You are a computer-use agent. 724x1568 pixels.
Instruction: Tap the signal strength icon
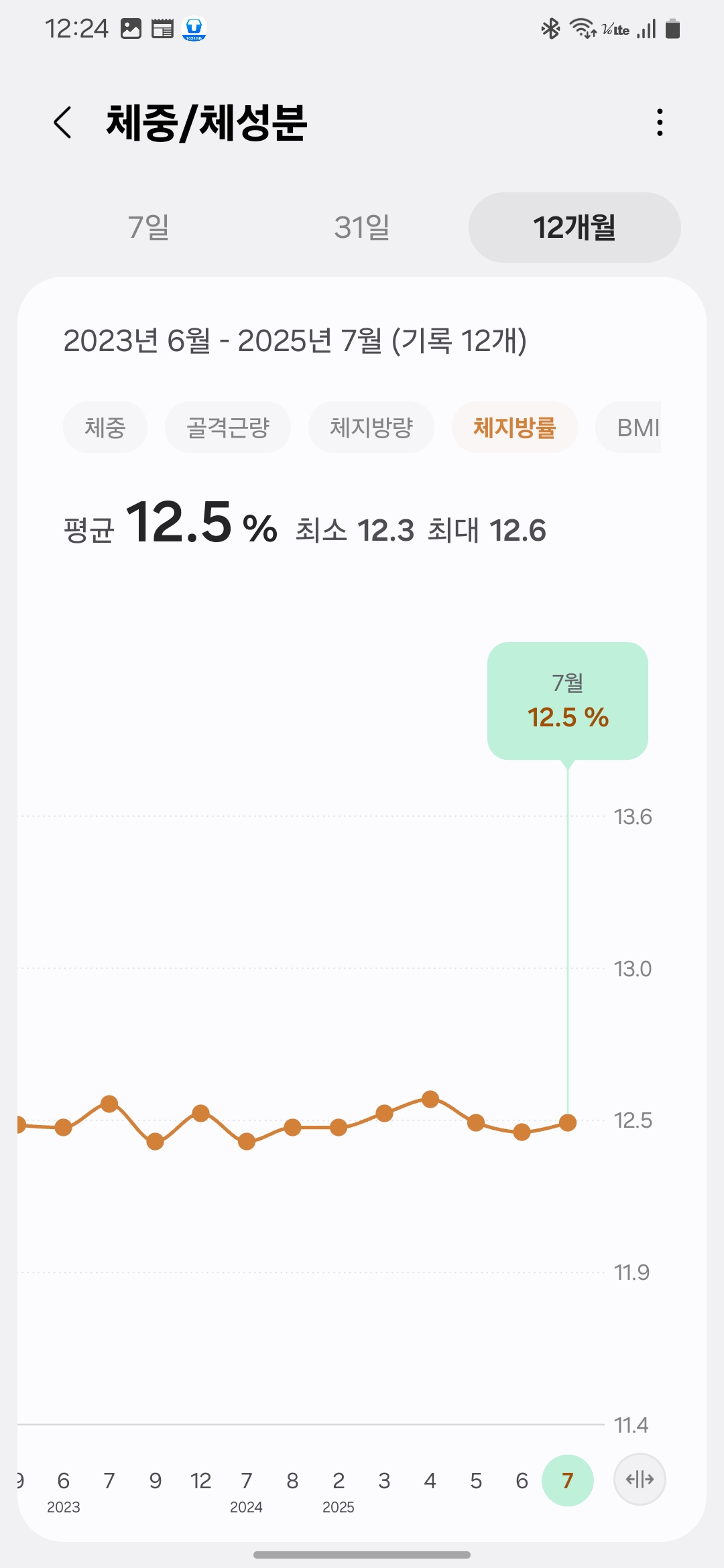click(x=648, y=28)
